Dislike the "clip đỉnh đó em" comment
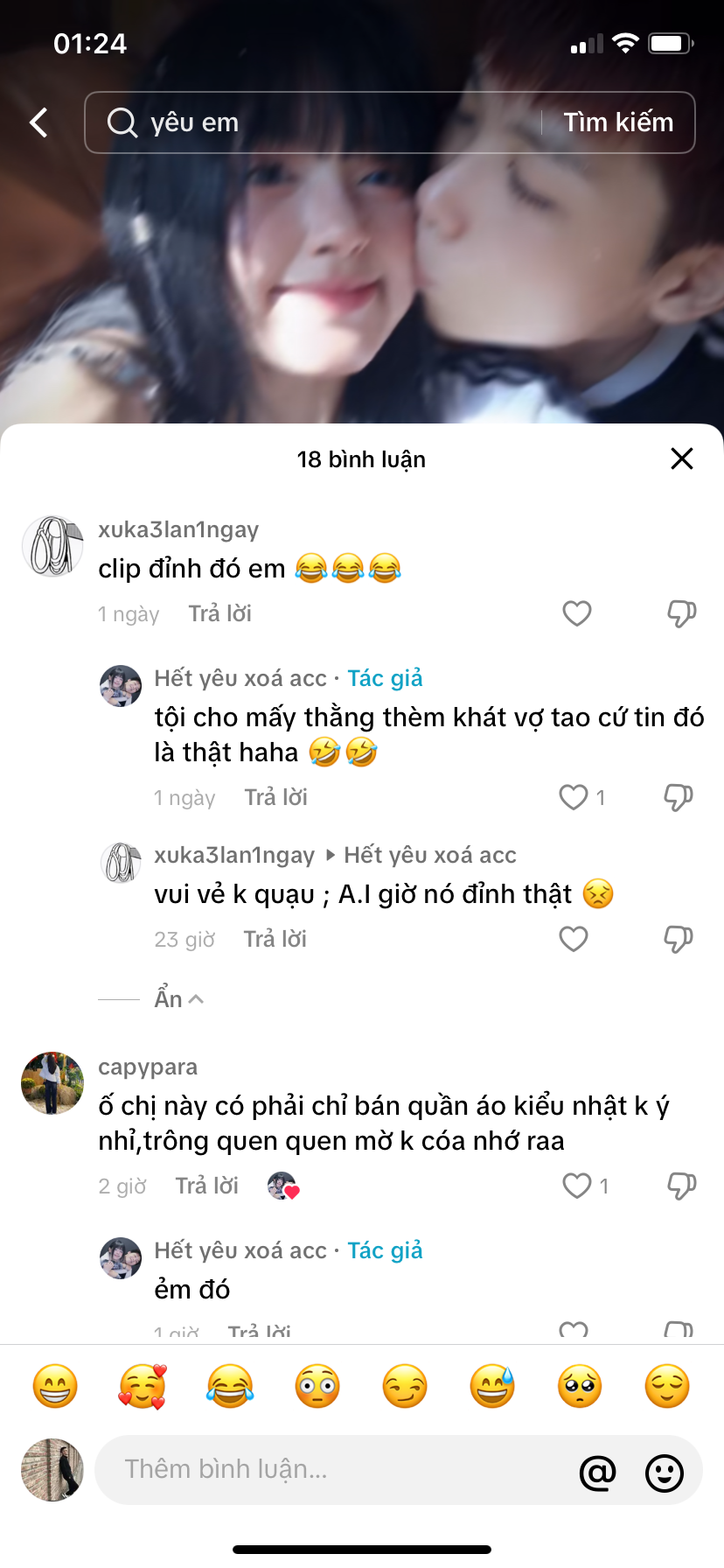 pos(681,613)
